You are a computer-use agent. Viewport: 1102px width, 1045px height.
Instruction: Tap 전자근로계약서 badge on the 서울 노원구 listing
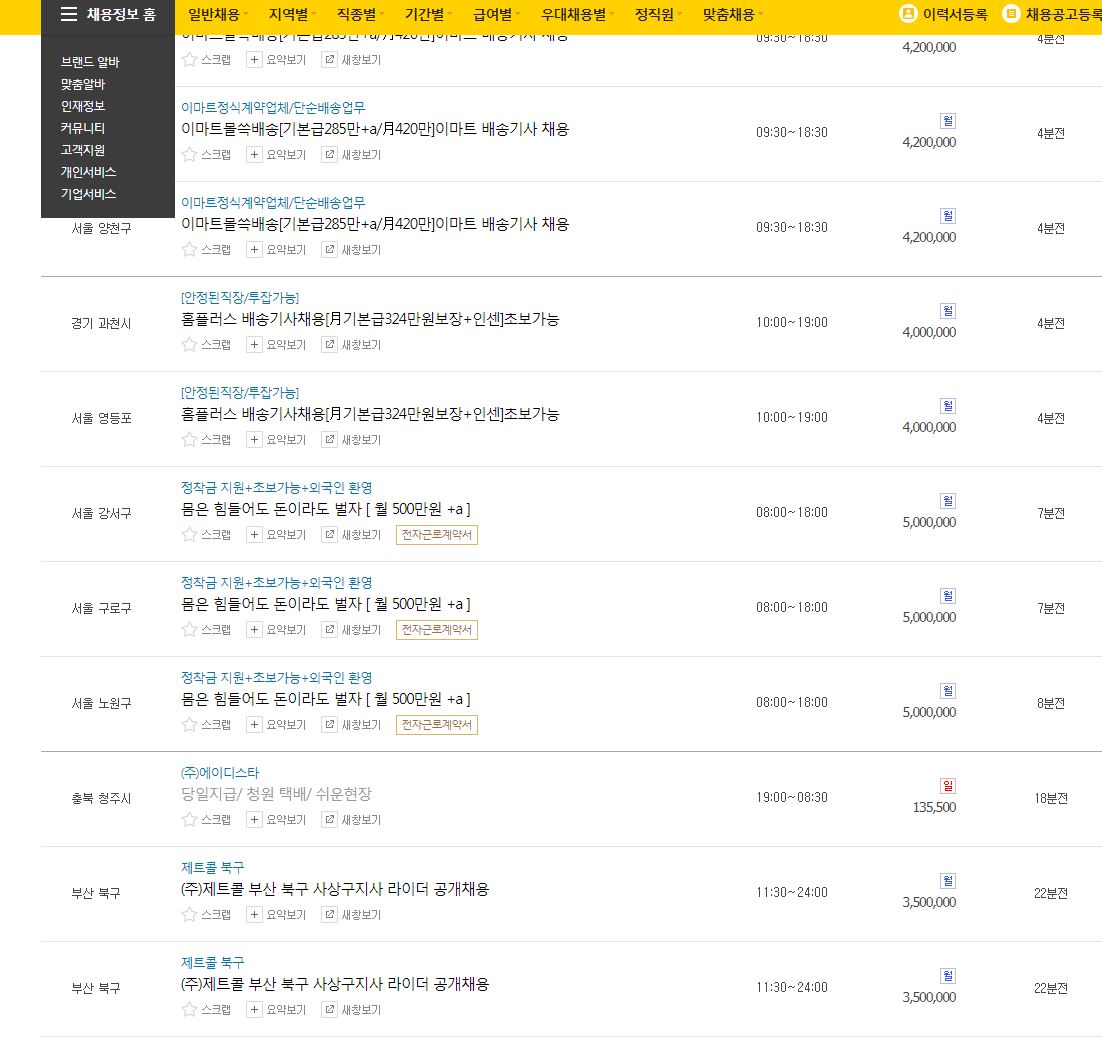436,725
